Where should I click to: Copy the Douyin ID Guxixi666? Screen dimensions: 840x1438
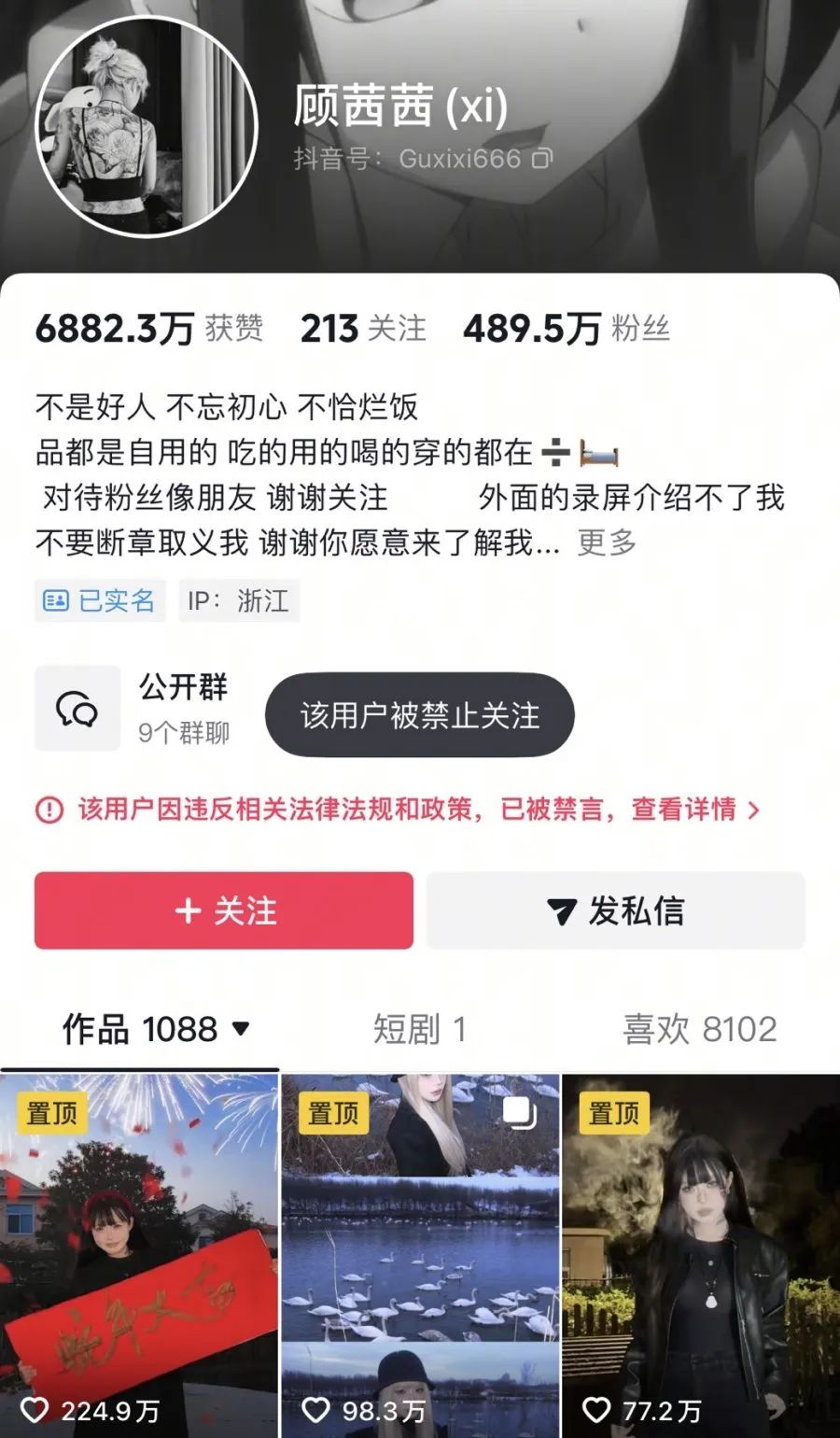pyautogui.click(x=542, y=159)
